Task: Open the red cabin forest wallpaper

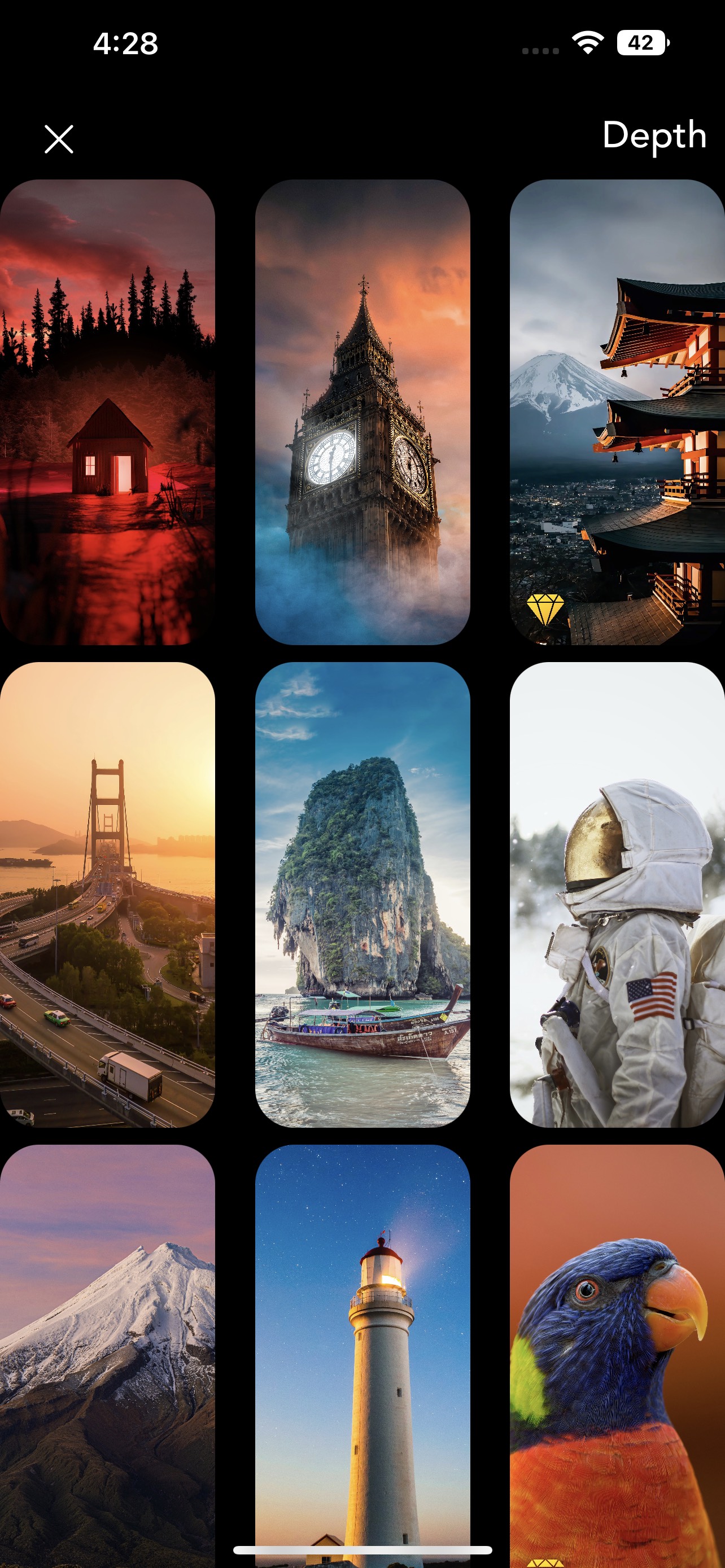Action: (x=107, y=412)
